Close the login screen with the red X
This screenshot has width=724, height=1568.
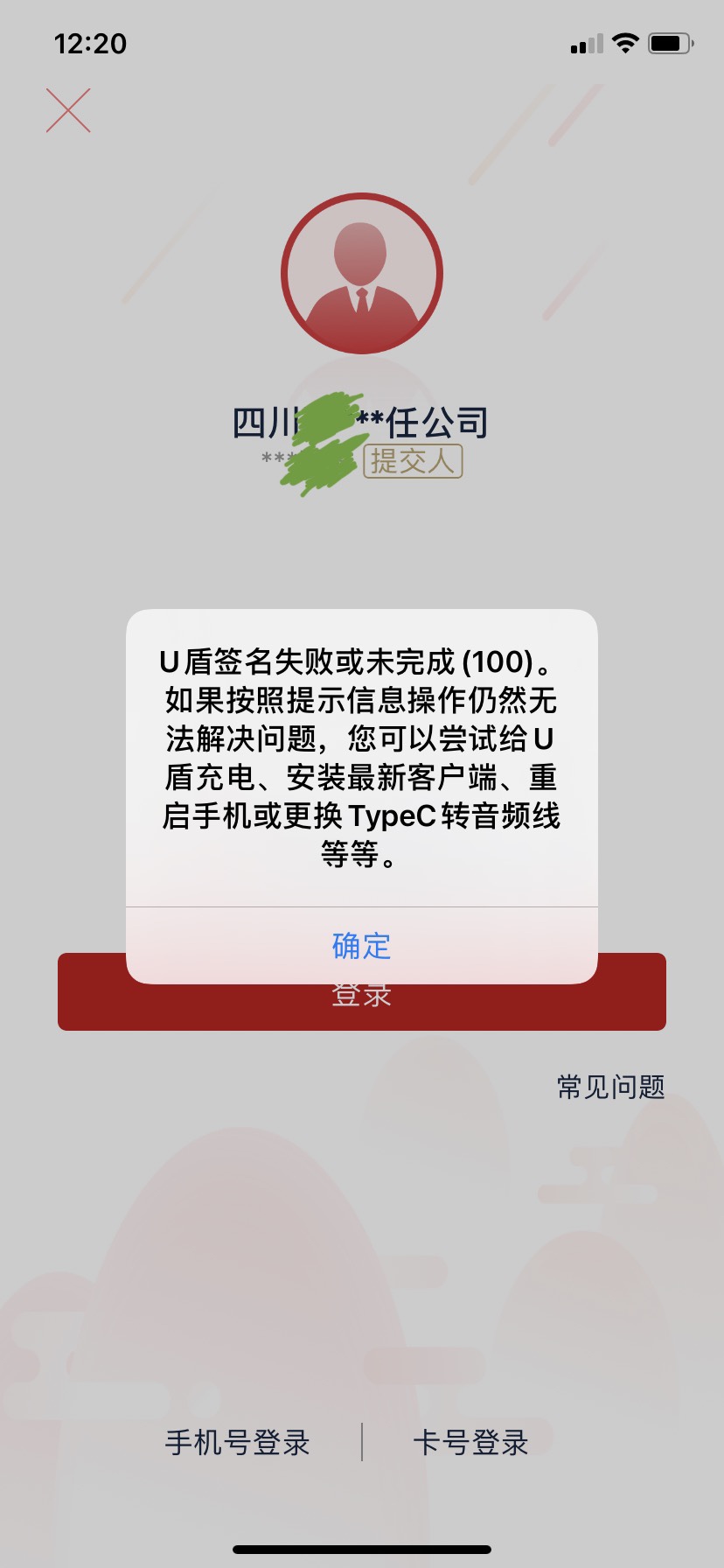pyautogui.click(x=68, y=111)
